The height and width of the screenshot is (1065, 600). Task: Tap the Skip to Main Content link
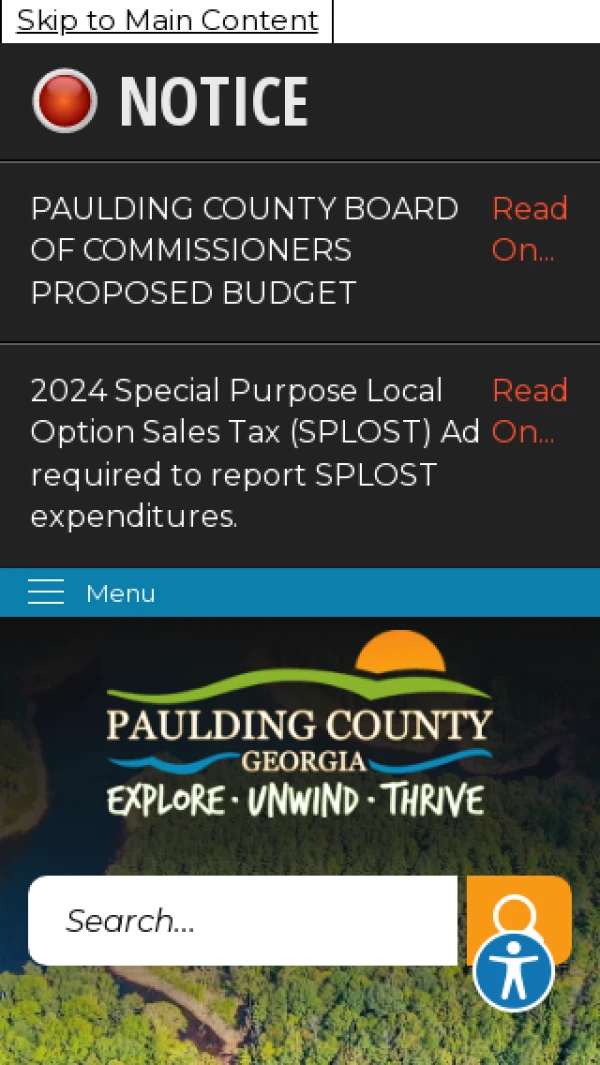click(167, 21)
